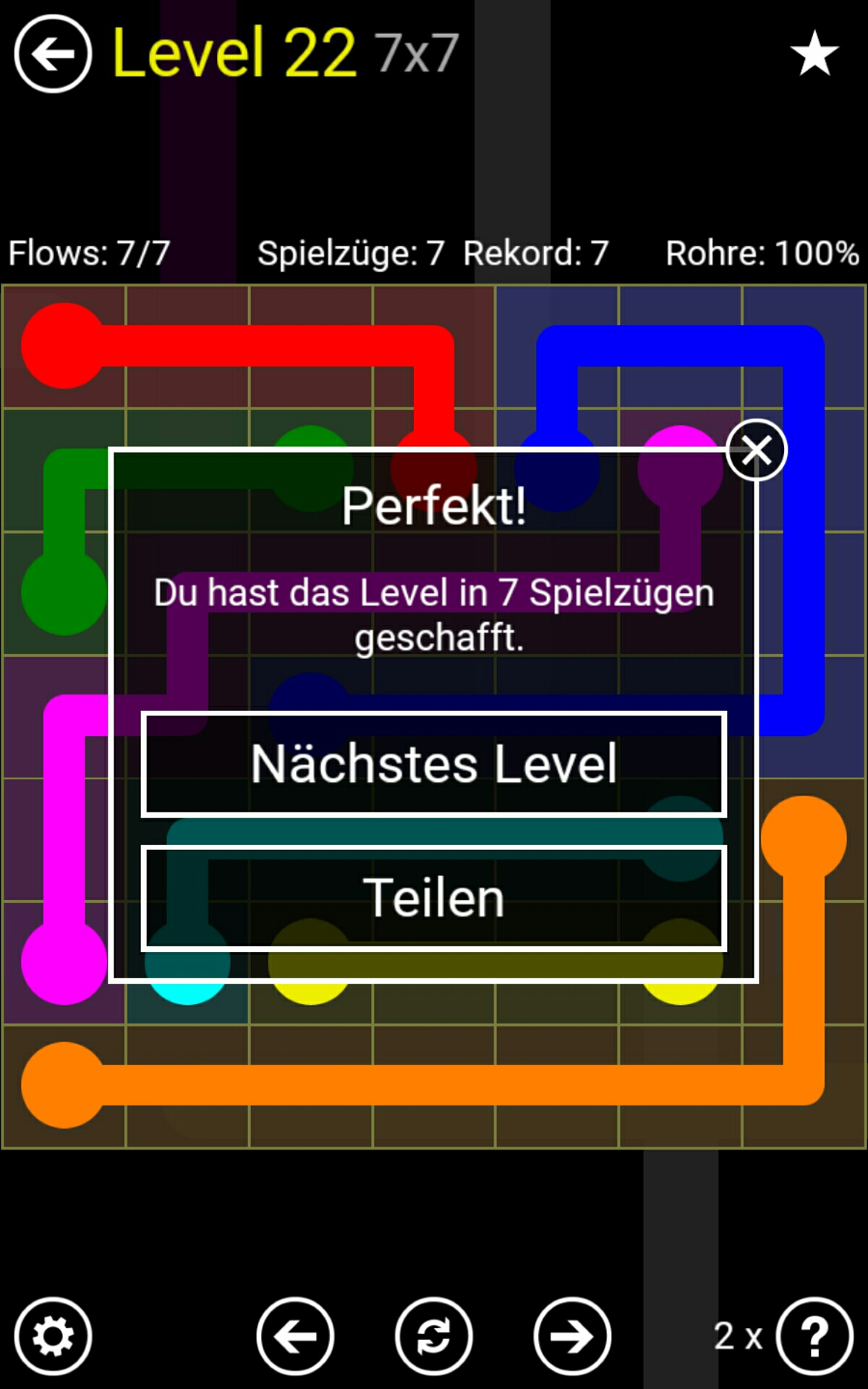Go back with top-left arrow
Image resolution: width=868 pixels, height=1389 pixels.
(53, 54)
